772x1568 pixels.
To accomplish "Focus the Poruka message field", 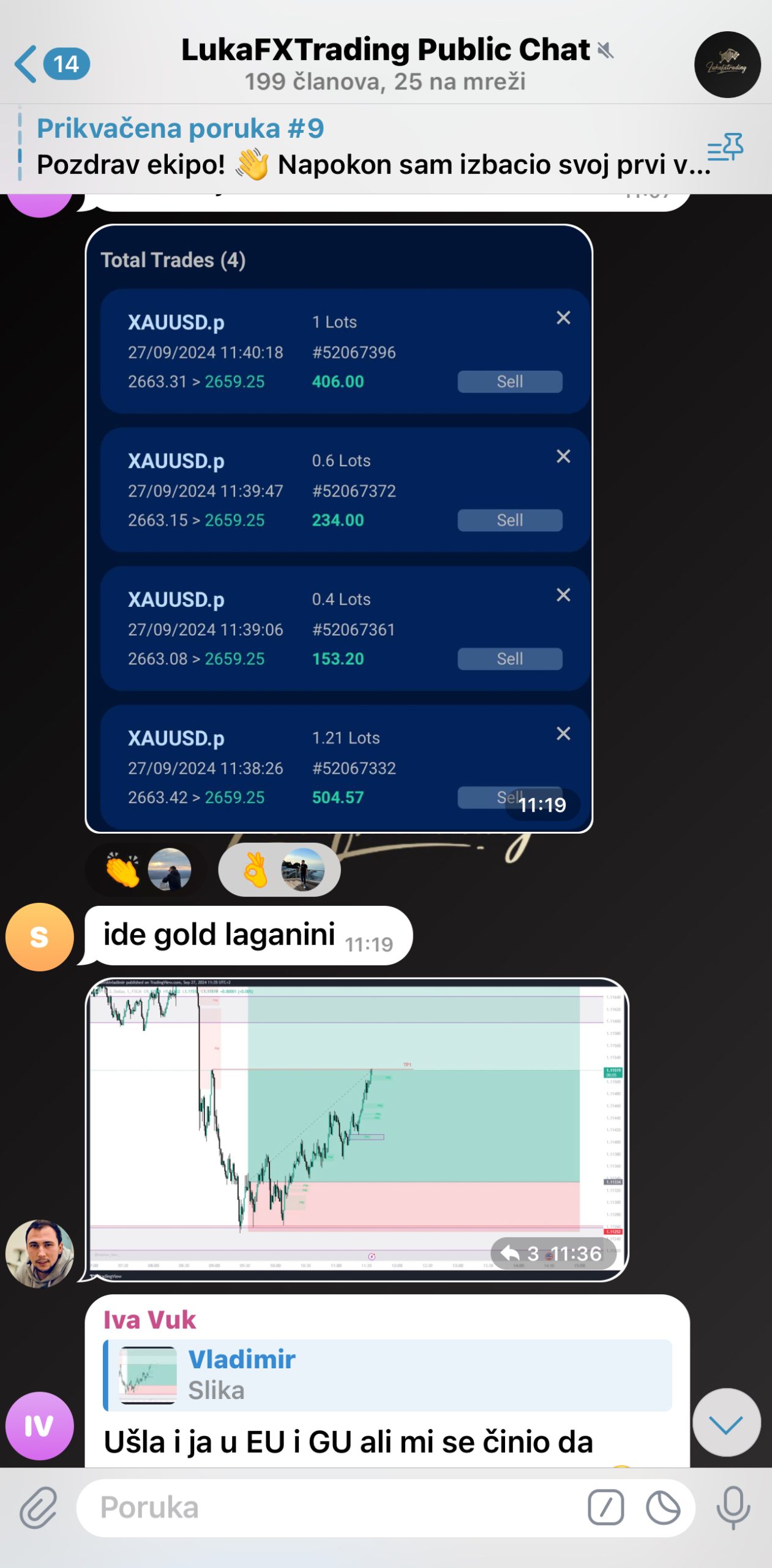I will (x=331, y=1507).
